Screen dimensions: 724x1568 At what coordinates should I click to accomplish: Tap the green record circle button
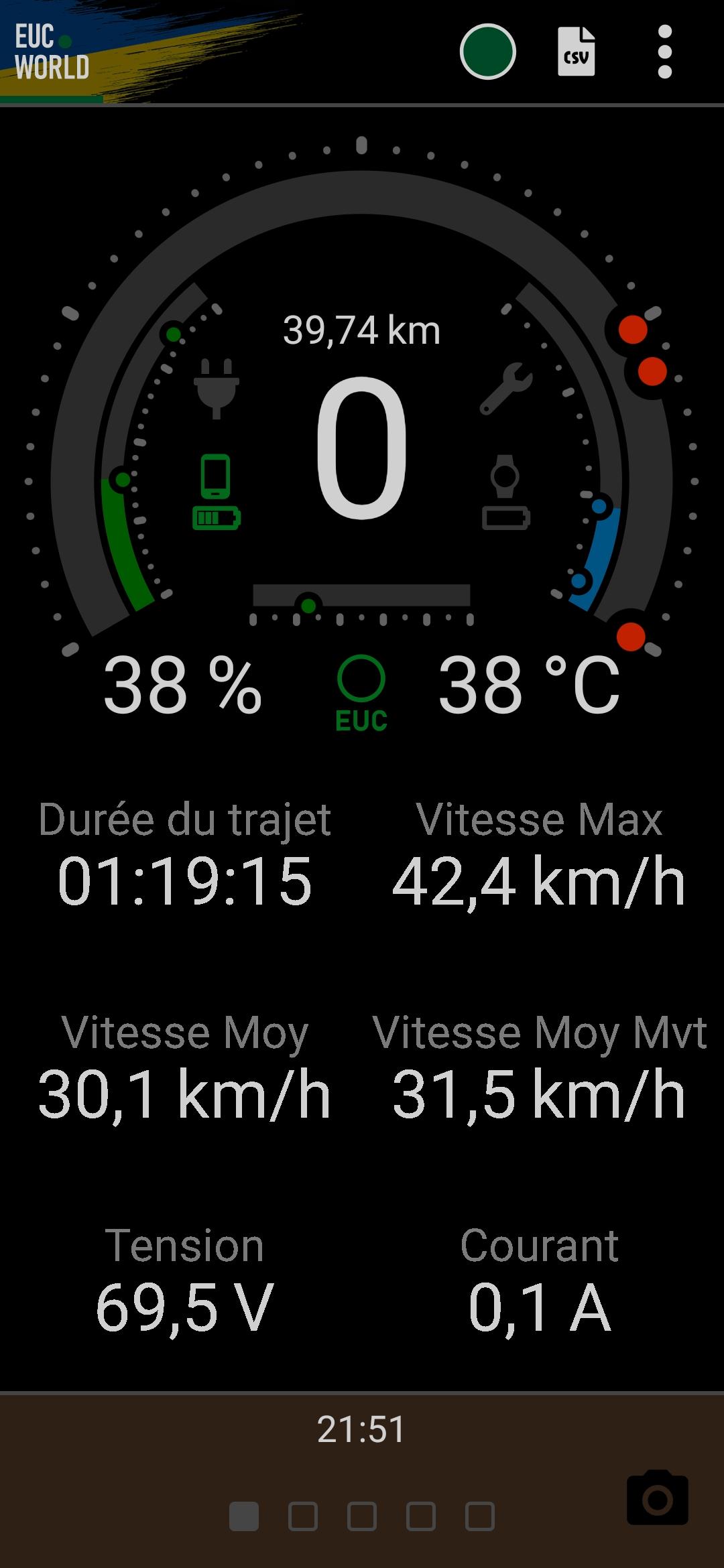(487, 52)
